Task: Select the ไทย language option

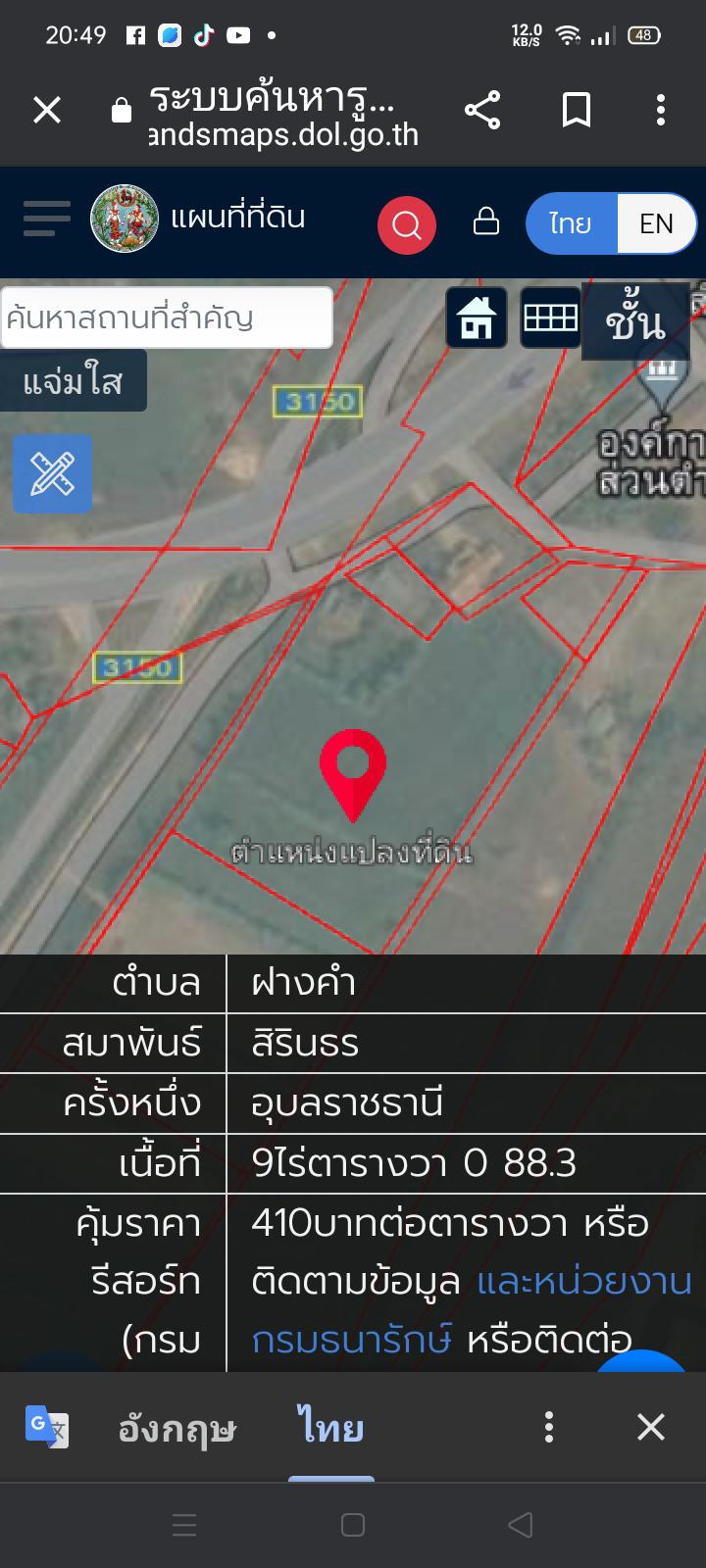Action: point(571,223)
